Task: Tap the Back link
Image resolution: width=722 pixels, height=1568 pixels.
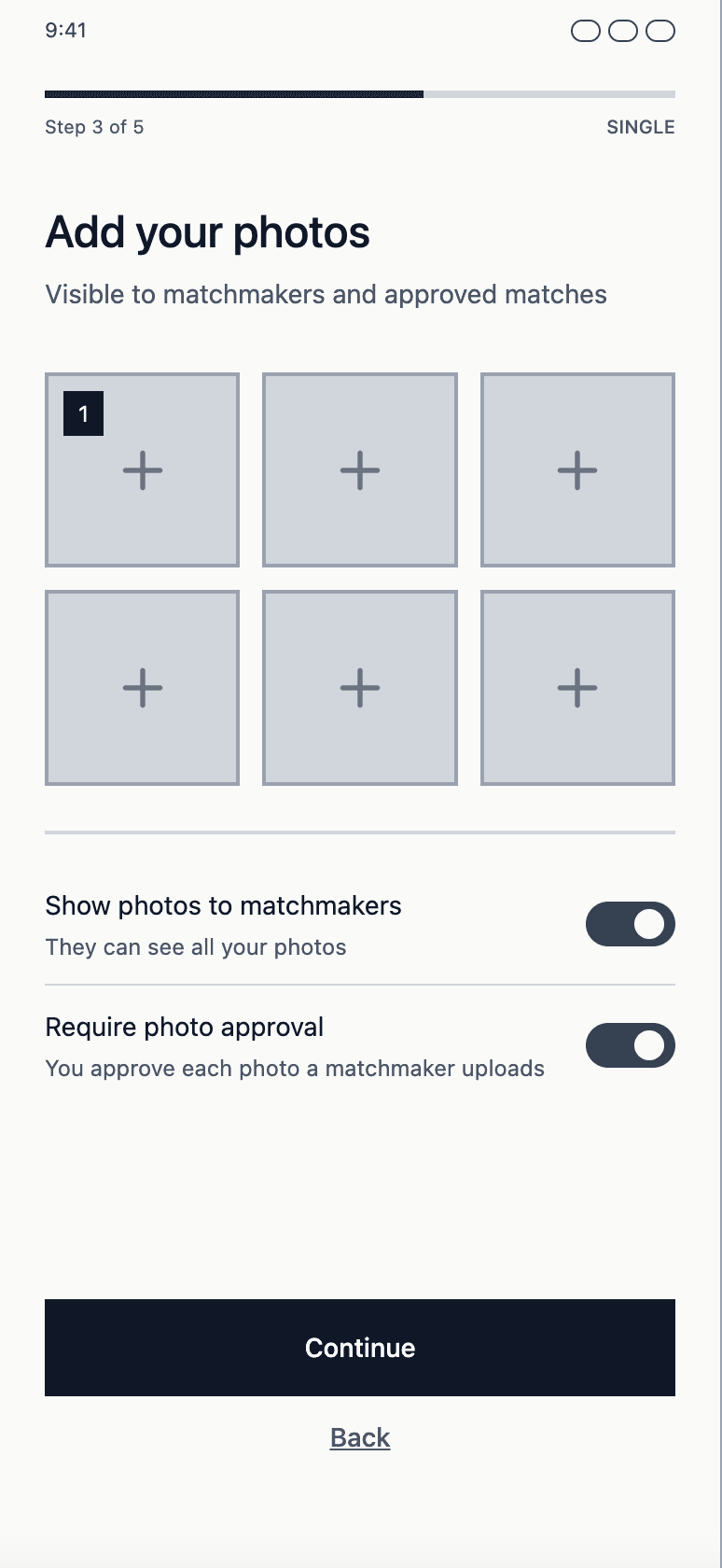Action: pyautogui.click(x=359, y=1437)
